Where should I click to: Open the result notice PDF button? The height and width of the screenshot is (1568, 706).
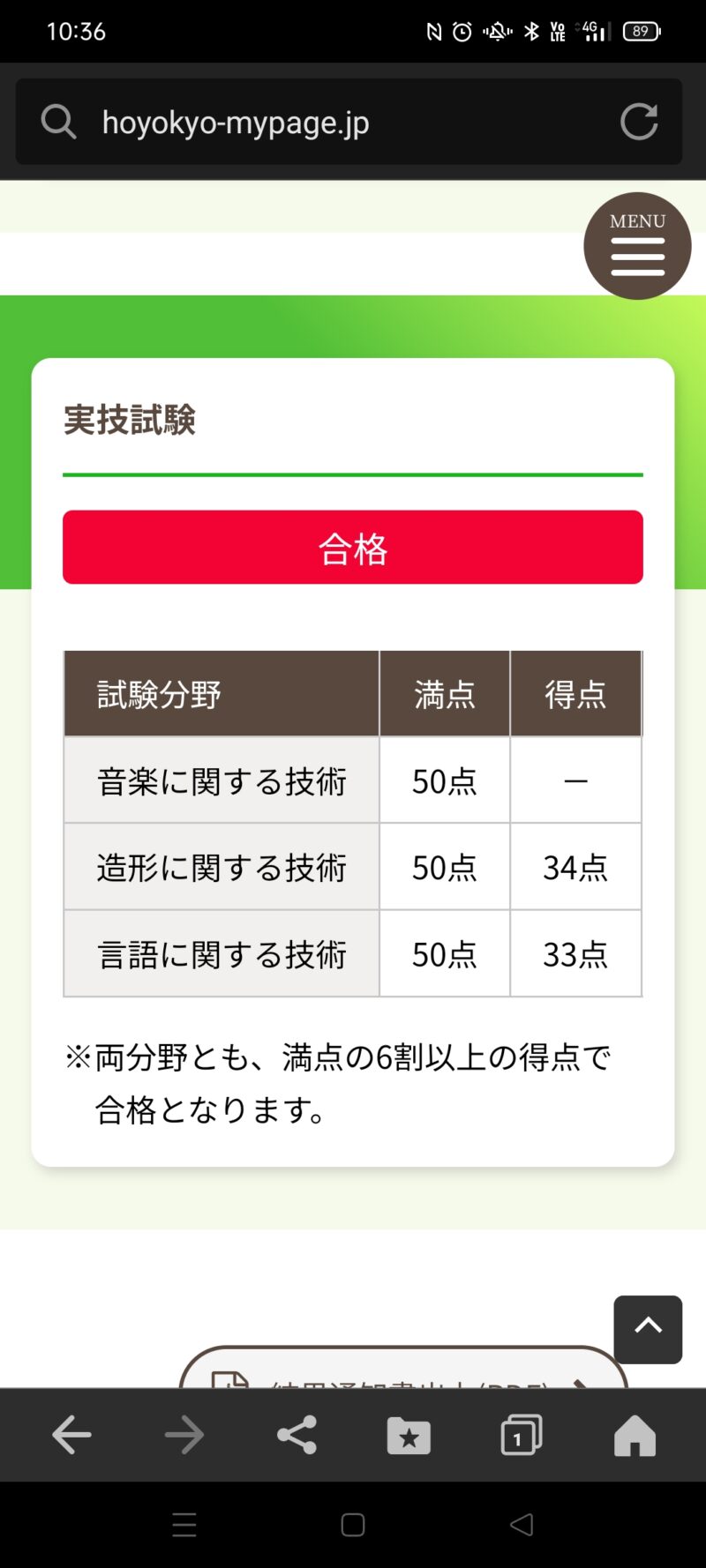(403, 1370)
